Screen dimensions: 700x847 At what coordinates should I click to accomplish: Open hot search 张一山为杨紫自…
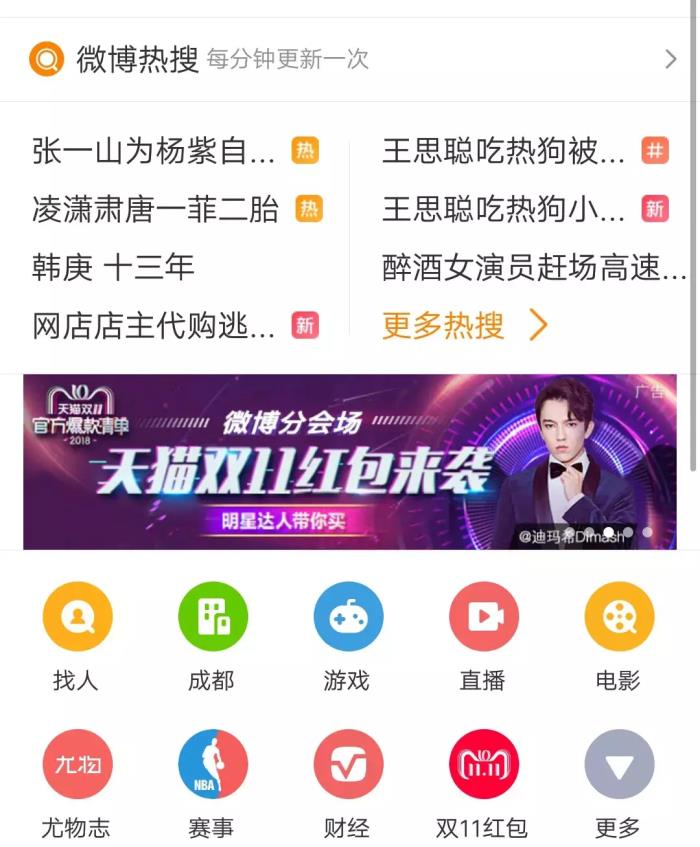[154, 152]
